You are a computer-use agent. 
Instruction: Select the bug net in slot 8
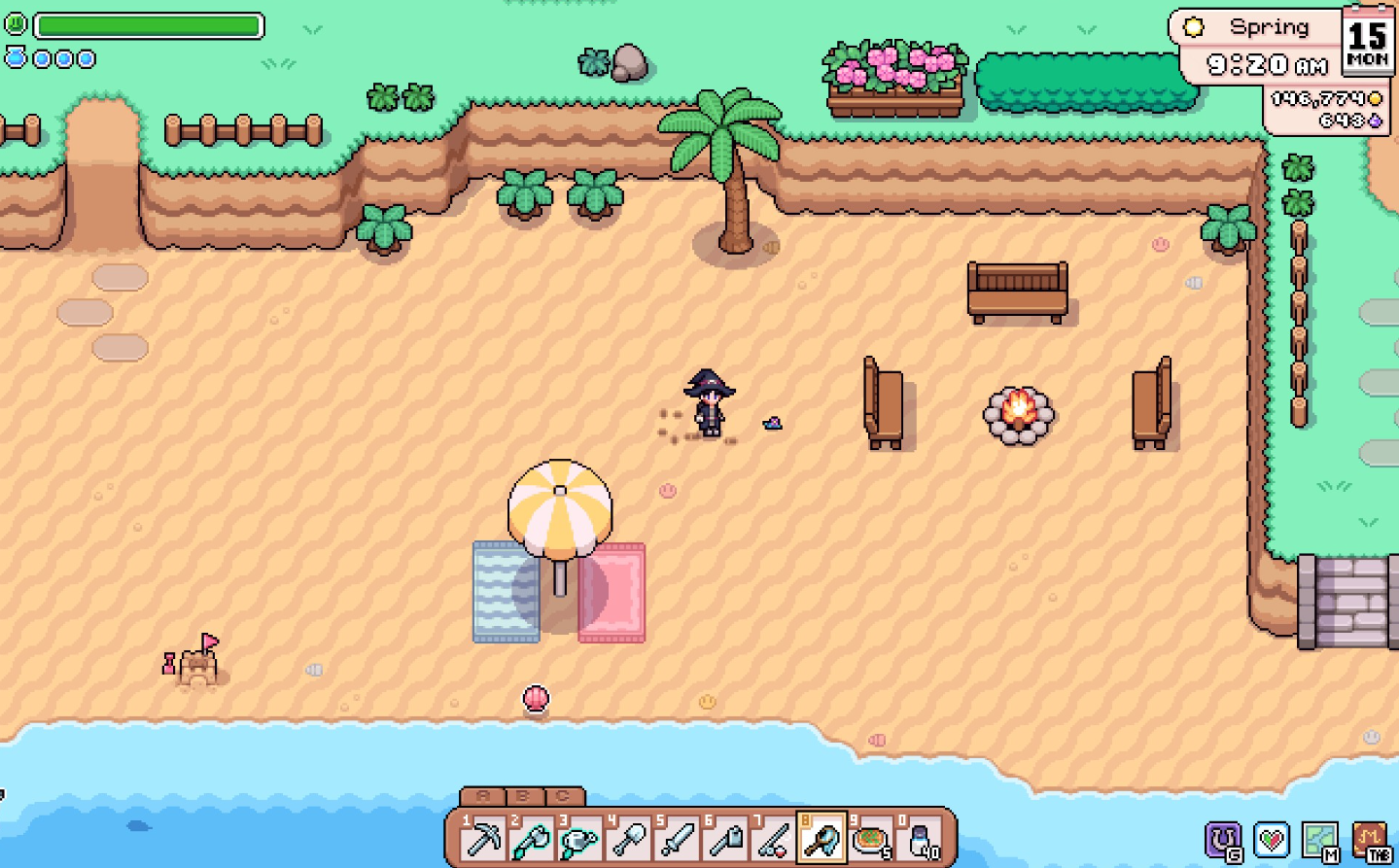coord(822,838)
